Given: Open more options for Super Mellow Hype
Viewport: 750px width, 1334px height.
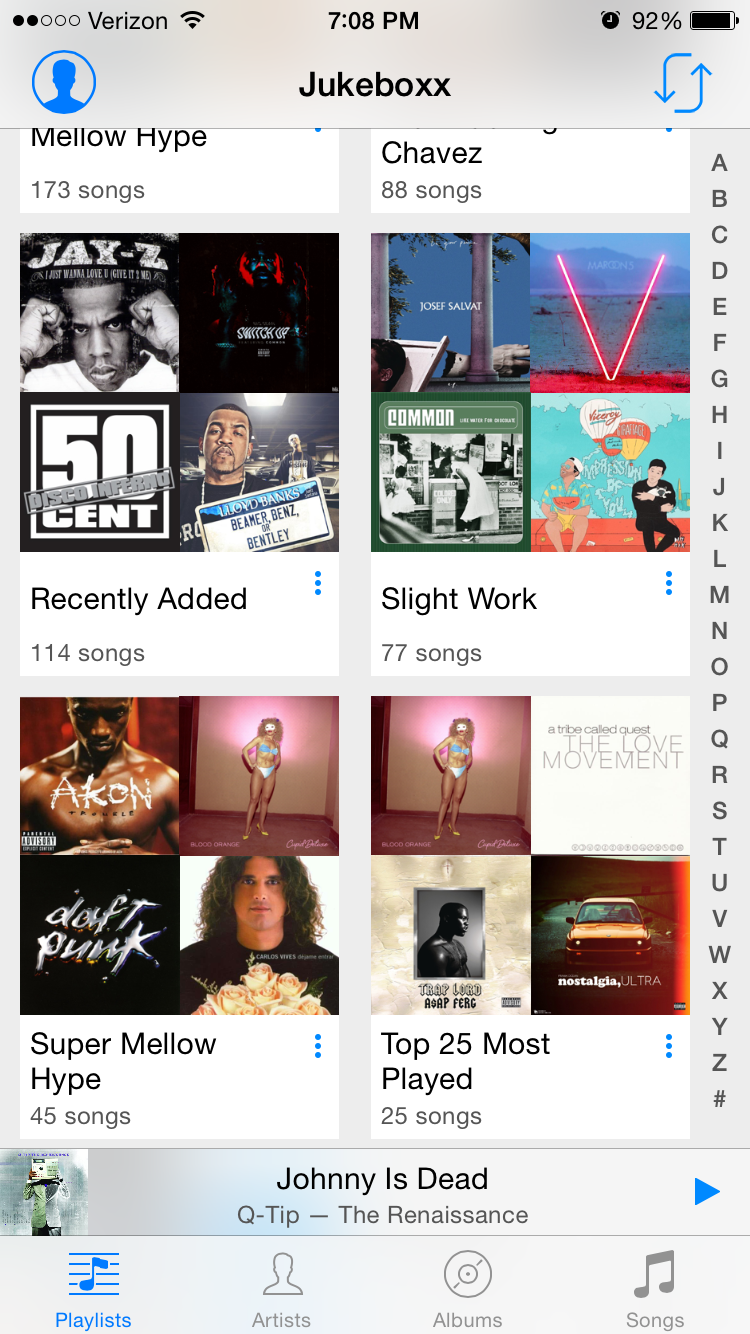Looking at the screenshot, I should 318,1046.
